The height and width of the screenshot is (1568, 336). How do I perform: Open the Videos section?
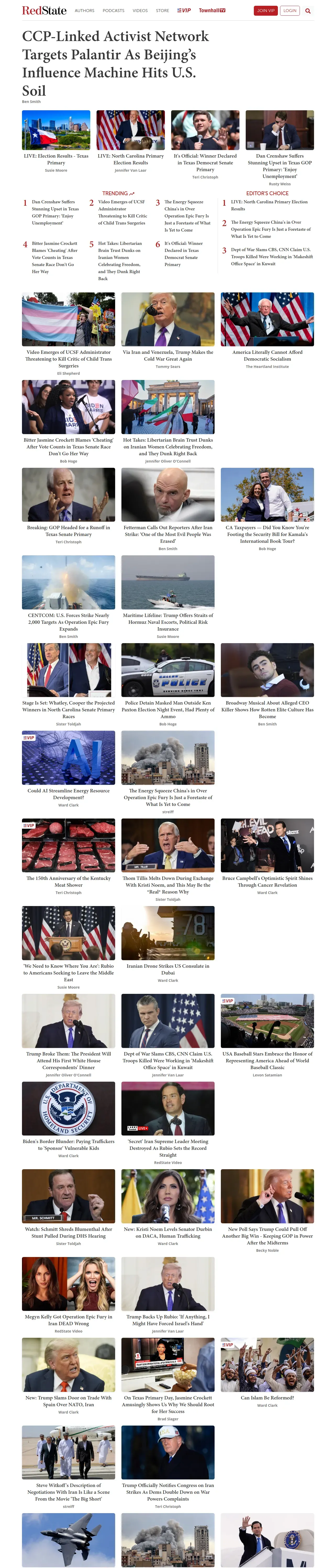(x=140, y=10)
